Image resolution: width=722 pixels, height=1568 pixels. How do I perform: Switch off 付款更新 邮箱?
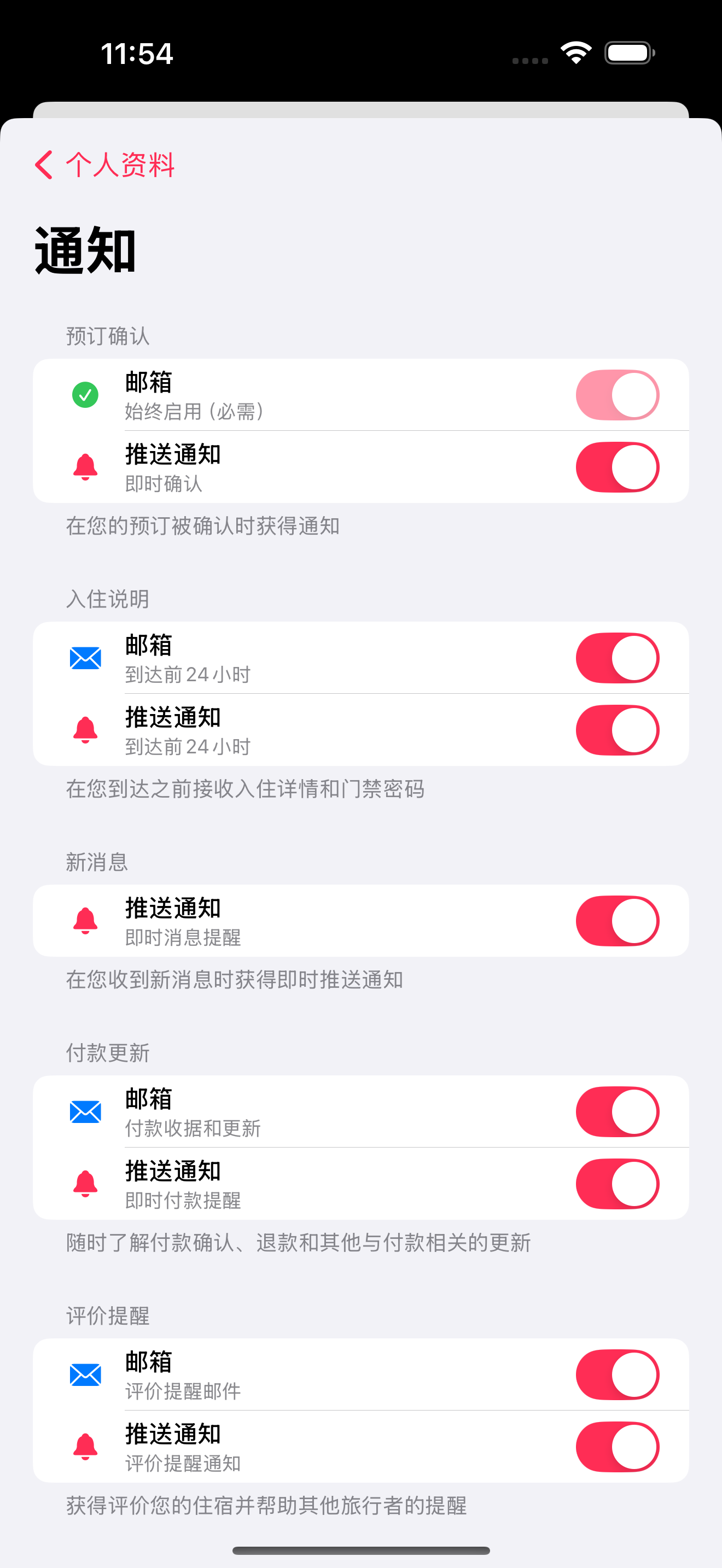tap(616, 1112)
